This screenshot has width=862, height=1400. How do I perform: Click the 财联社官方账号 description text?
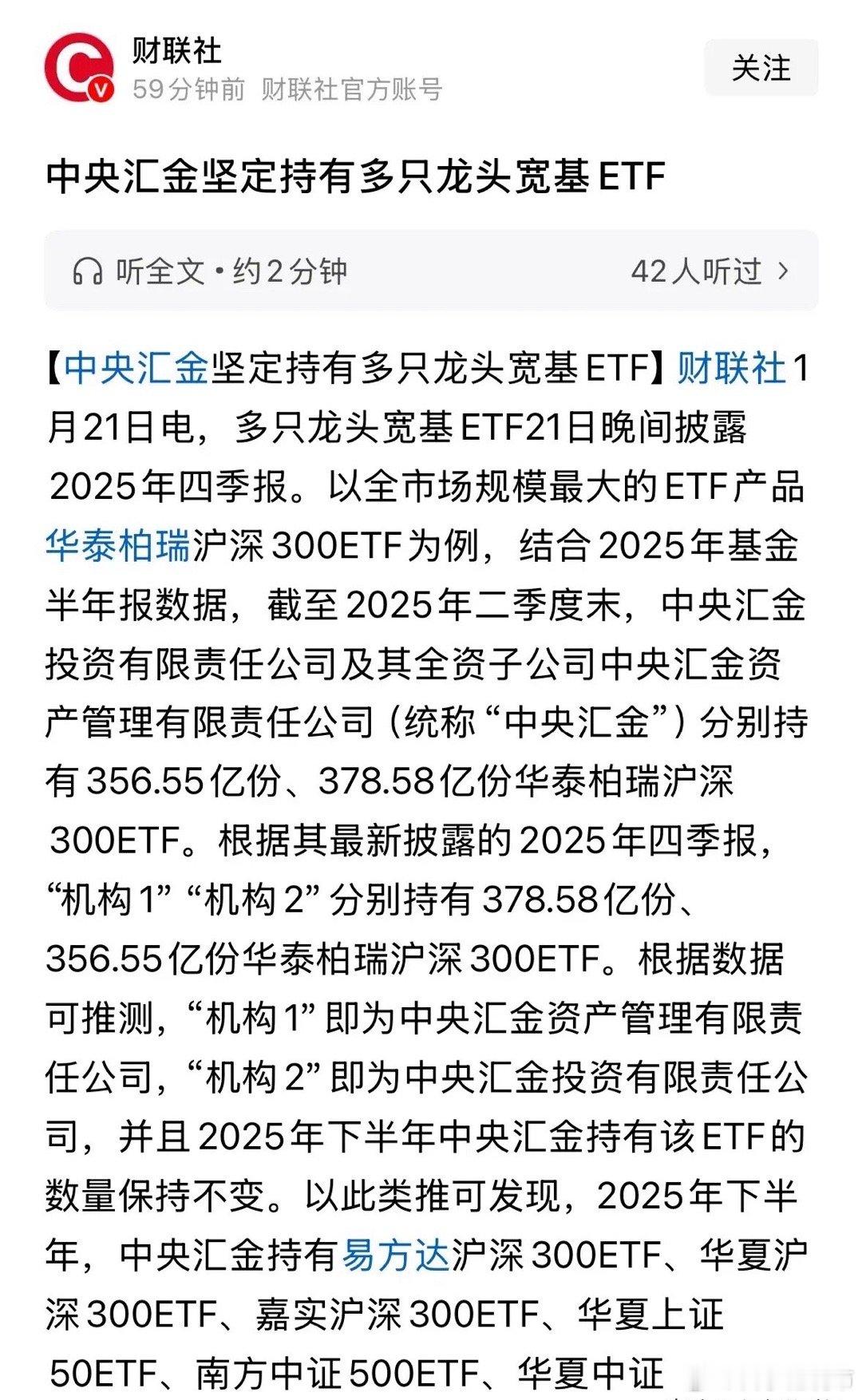pos(351,89)
